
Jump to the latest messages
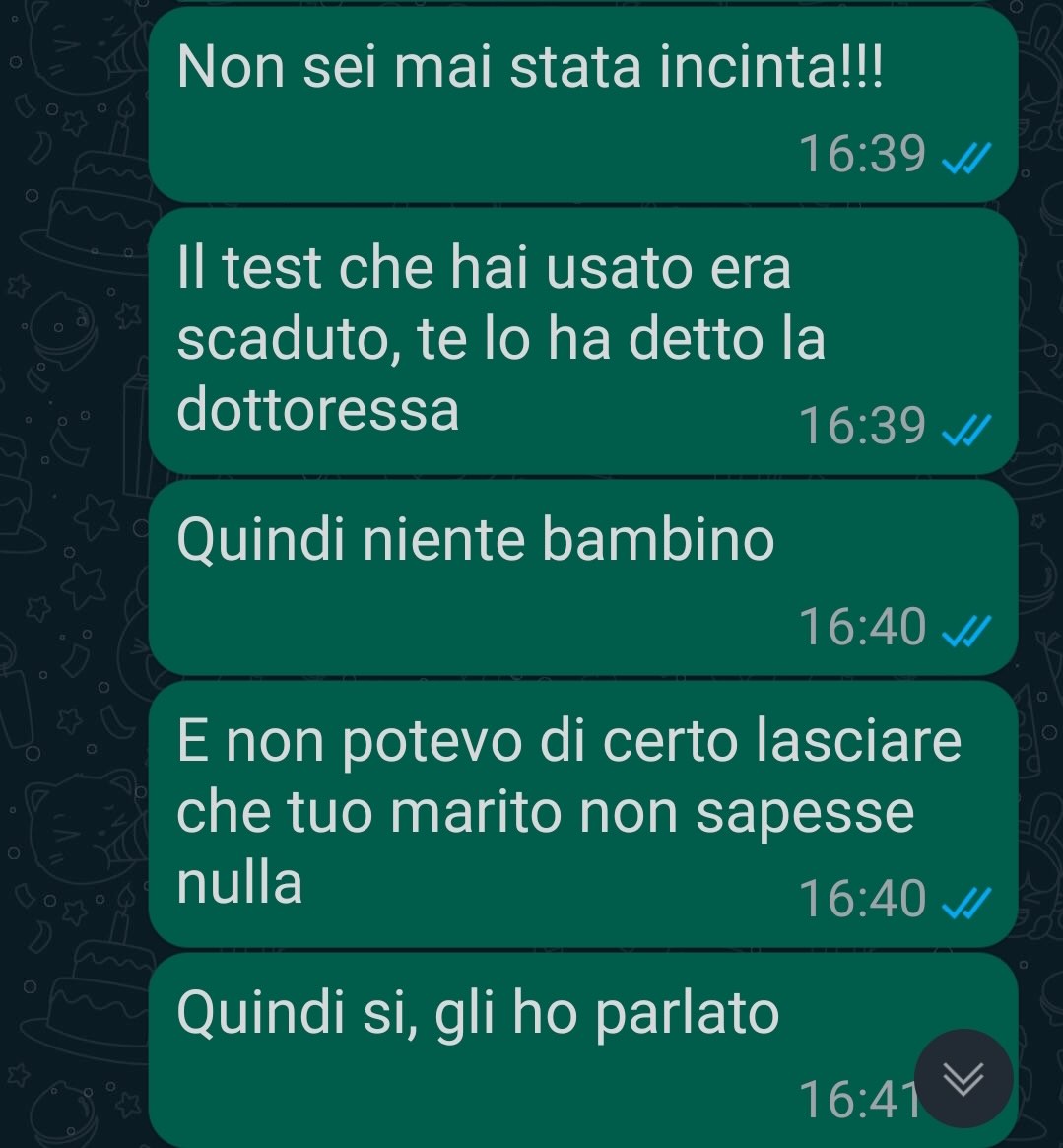pos(963,1079)
